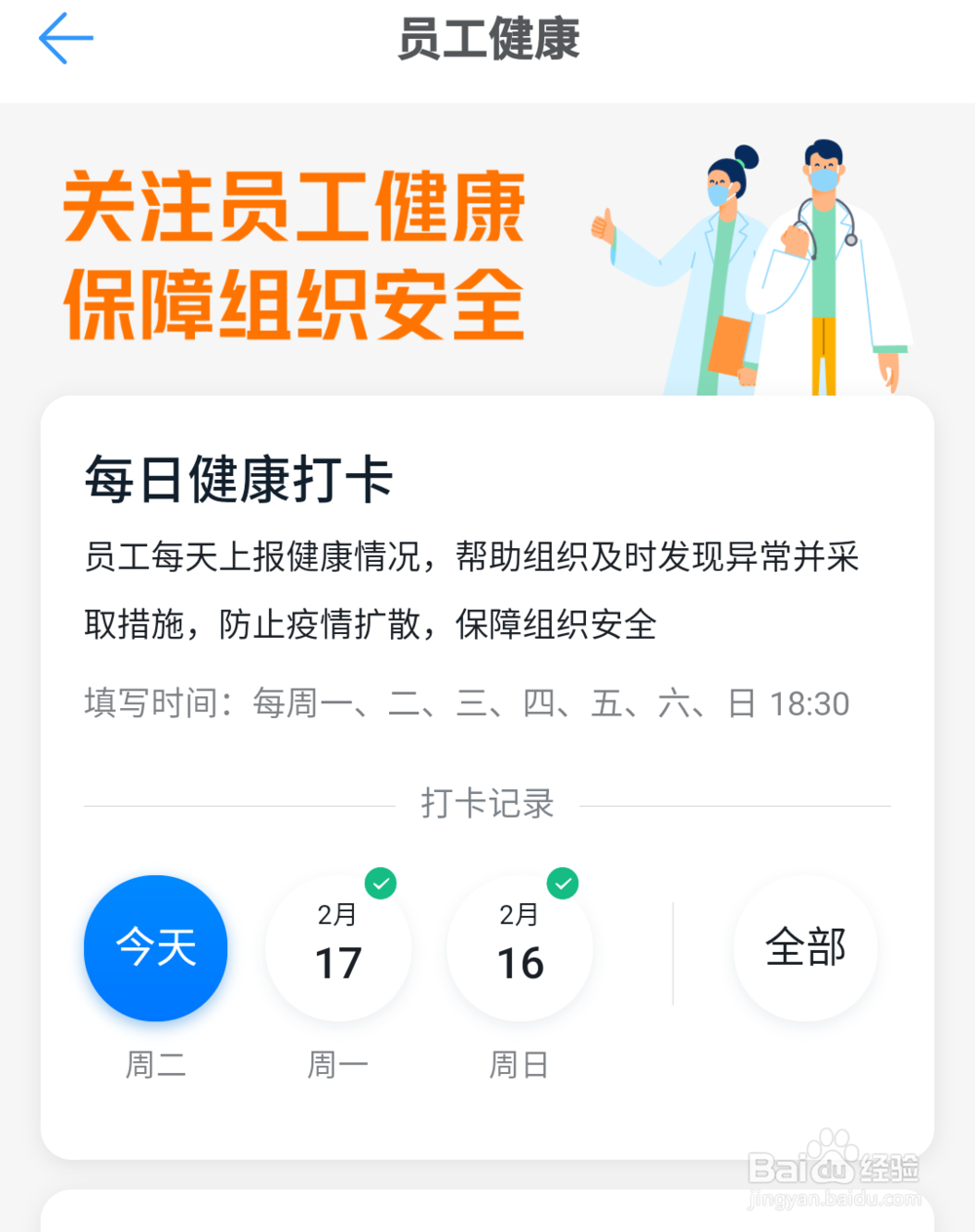Tap the 周二 weekday label under 今天
This screenshot has width=975, height=1232.
(155, 1064)
